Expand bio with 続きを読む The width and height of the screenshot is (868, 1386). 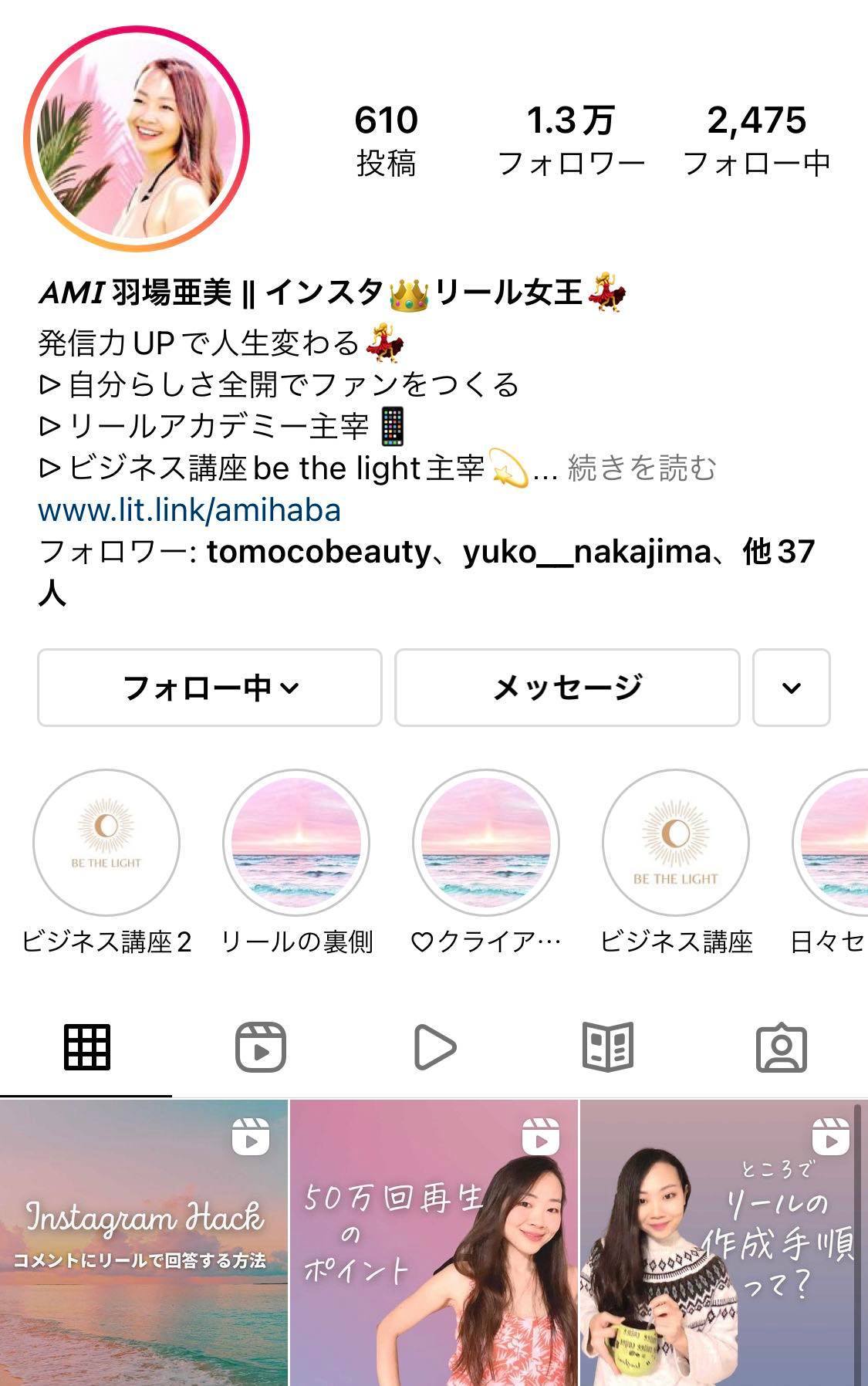click(x=642, y=468)
